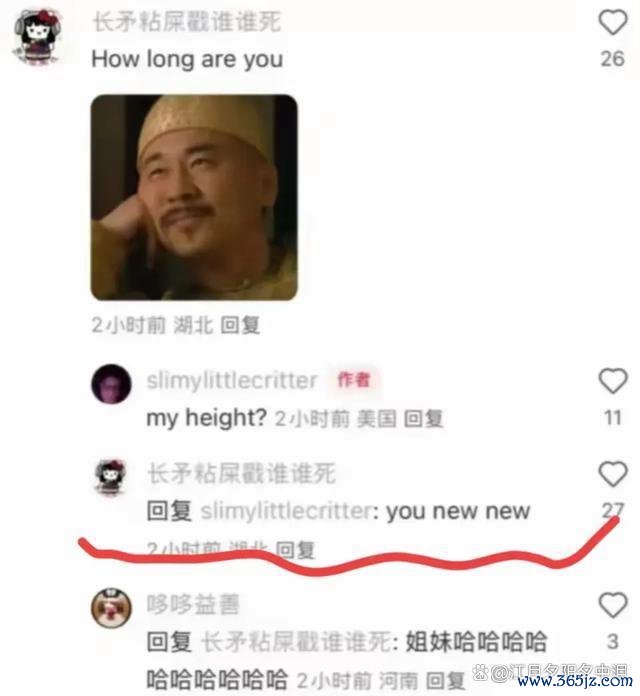This screenshot has height=696, width=640.
Task: Like the "my height?" comment
Action: [612, 381]
